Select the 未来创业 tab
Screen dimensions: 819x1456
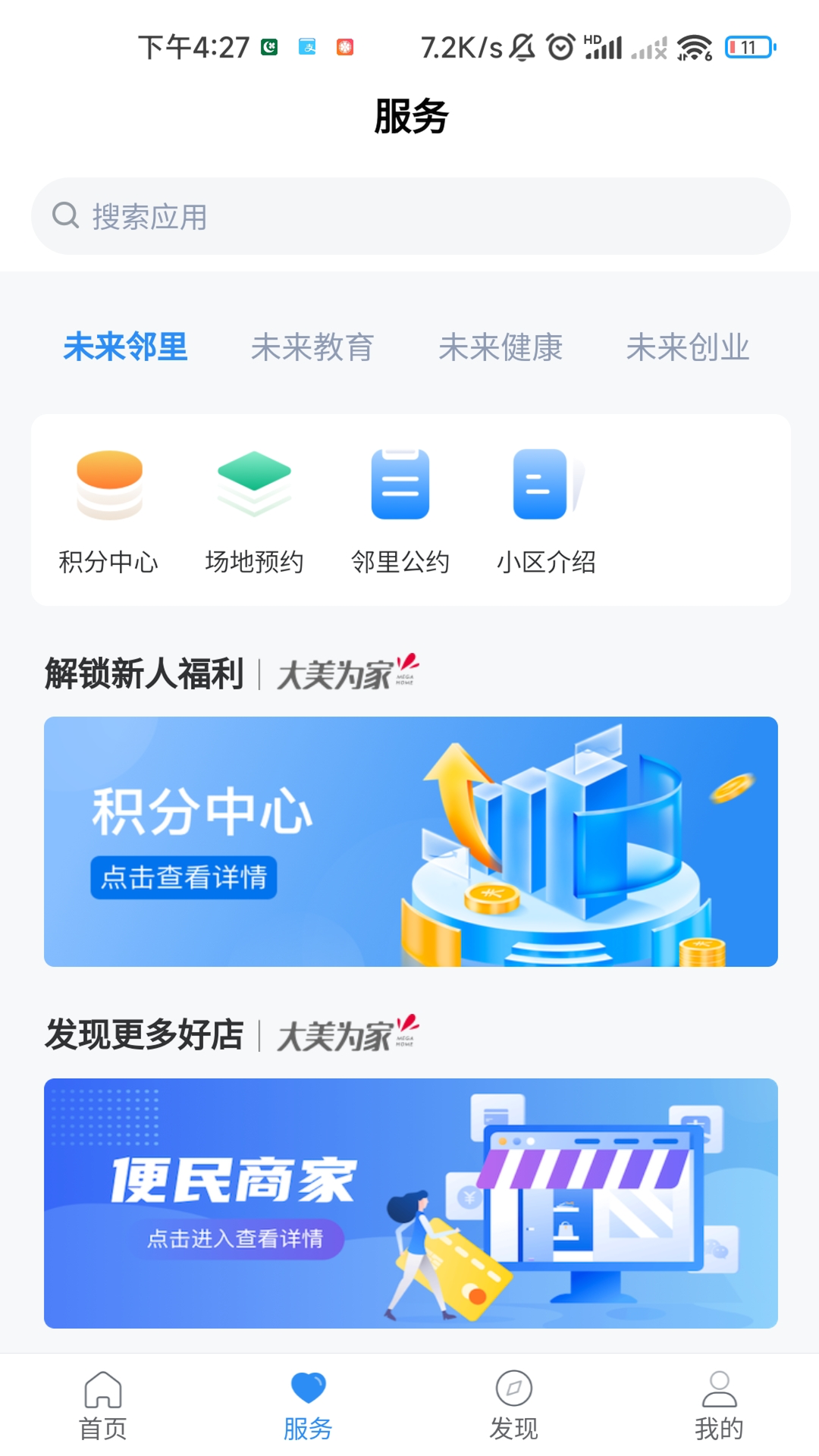coord(689,347)
